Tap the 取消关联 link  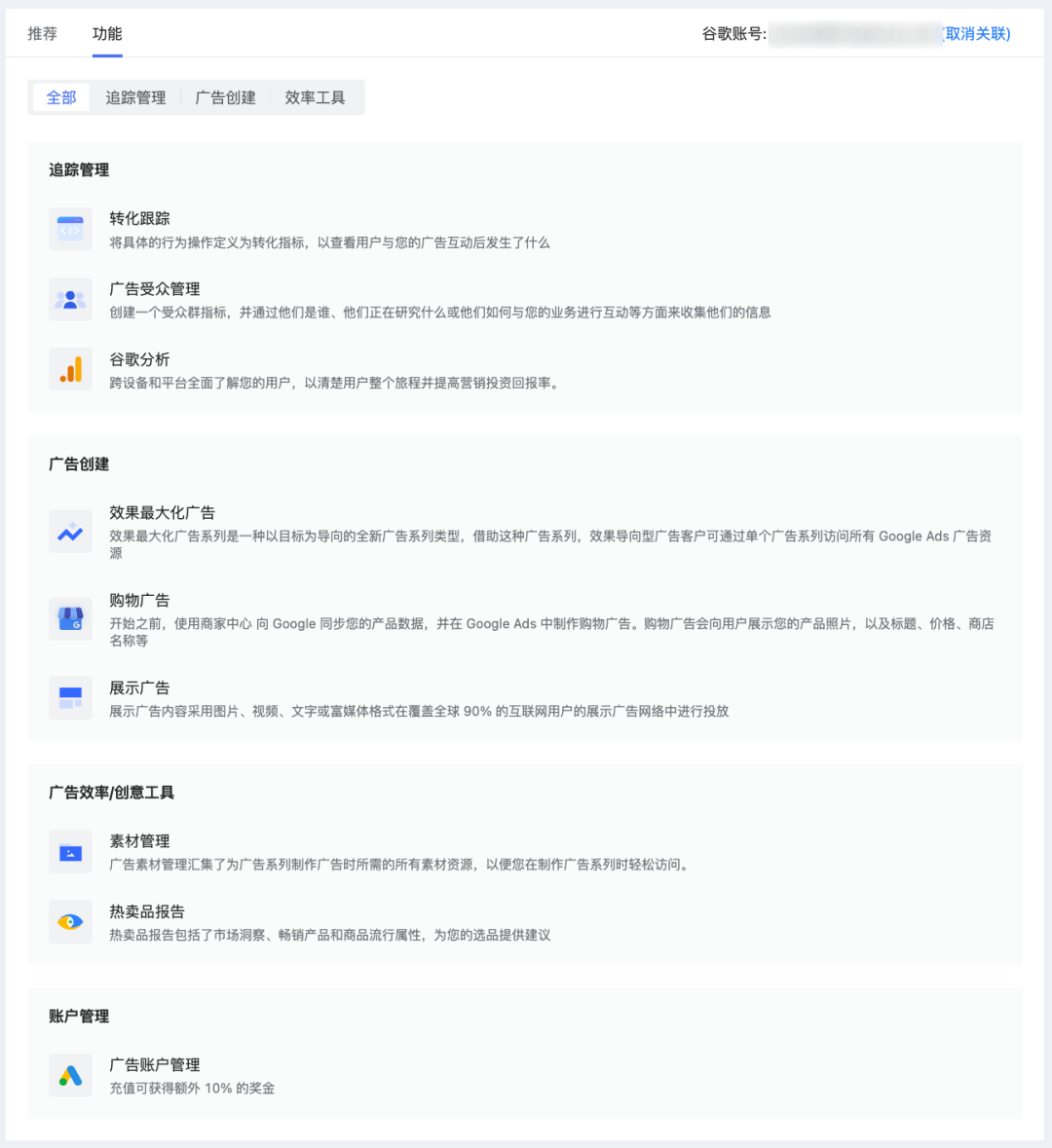pos(977,34)
